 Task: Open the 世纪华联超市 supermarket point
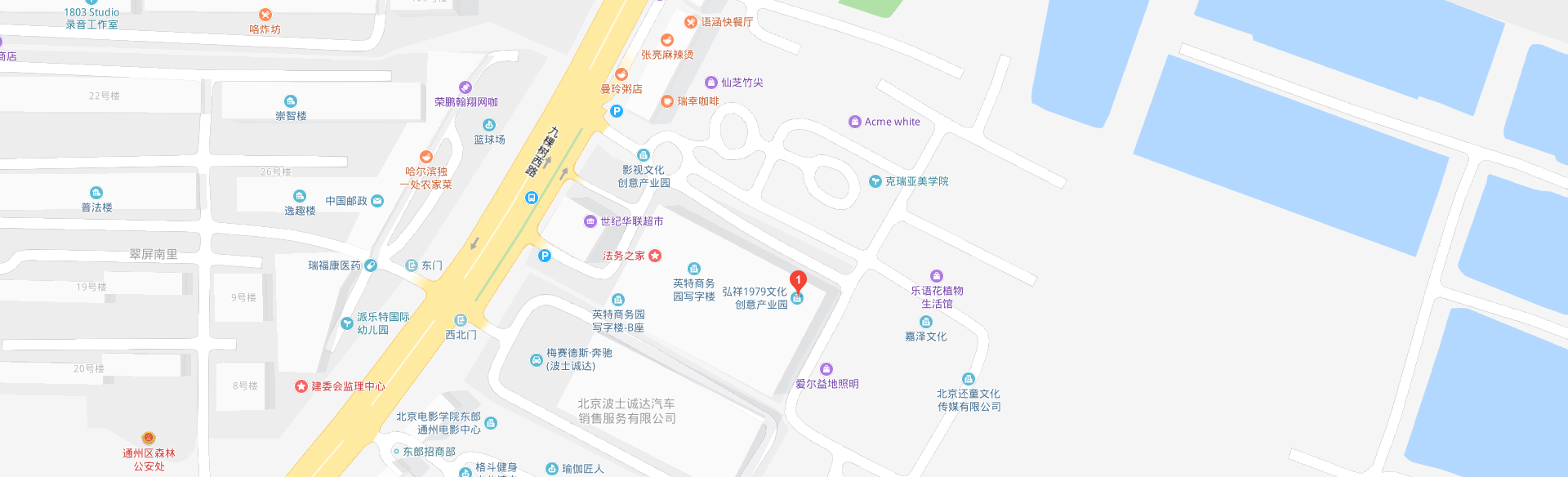590,221
